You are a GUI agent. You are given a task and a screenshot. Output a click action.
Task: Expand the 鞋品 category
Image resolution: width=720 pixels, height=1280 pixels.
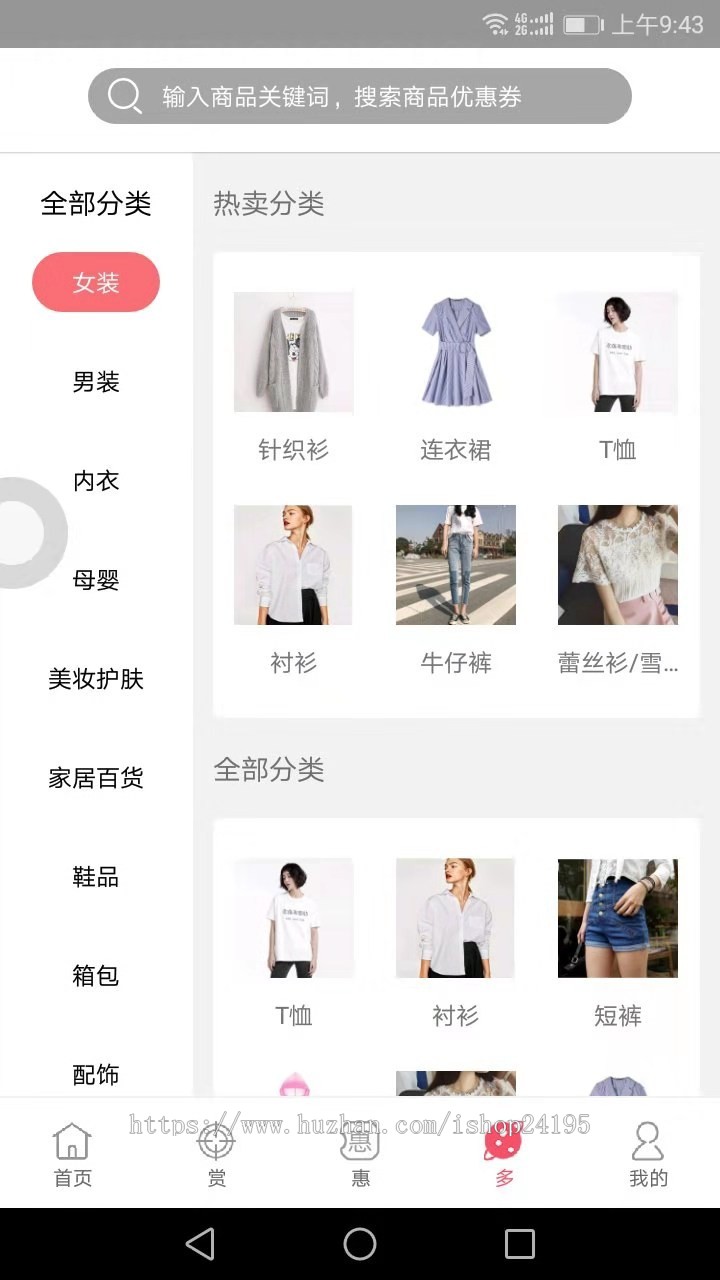coord(95,878)
